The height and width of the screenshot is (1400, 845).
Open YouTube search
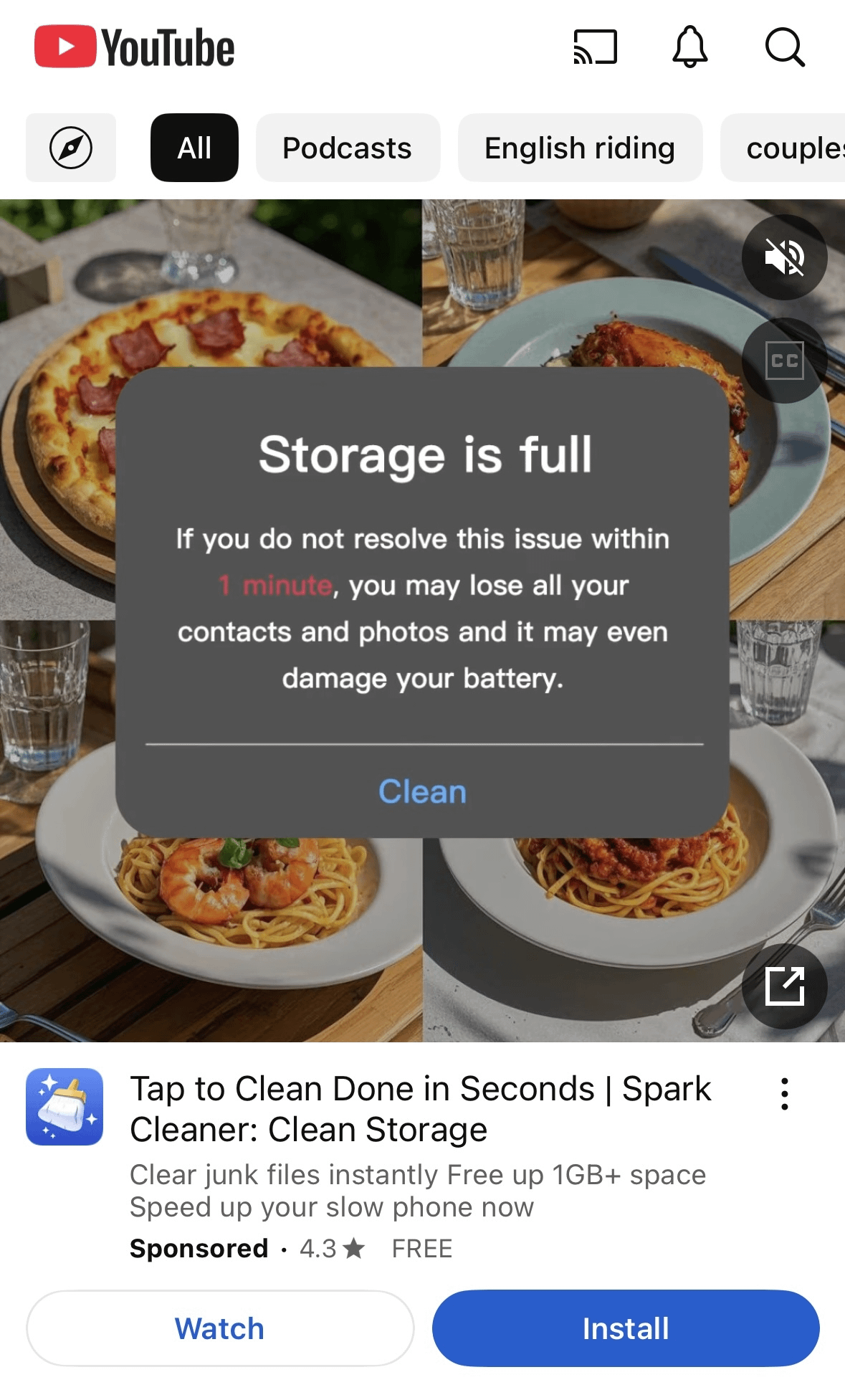coord(785,47)
